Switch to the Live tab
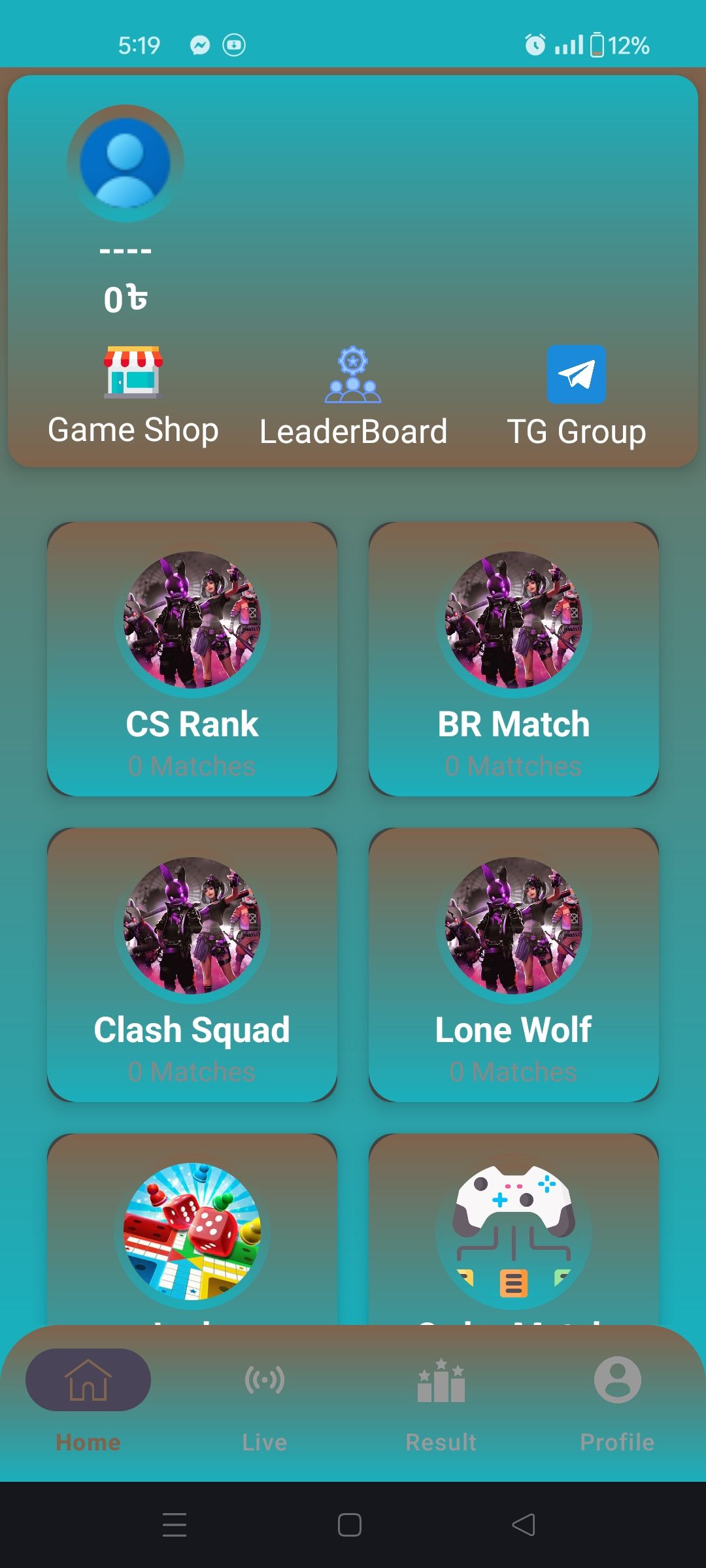Image resolution: width=706 pixels, height=1568 pixels. pos(265,1402)
